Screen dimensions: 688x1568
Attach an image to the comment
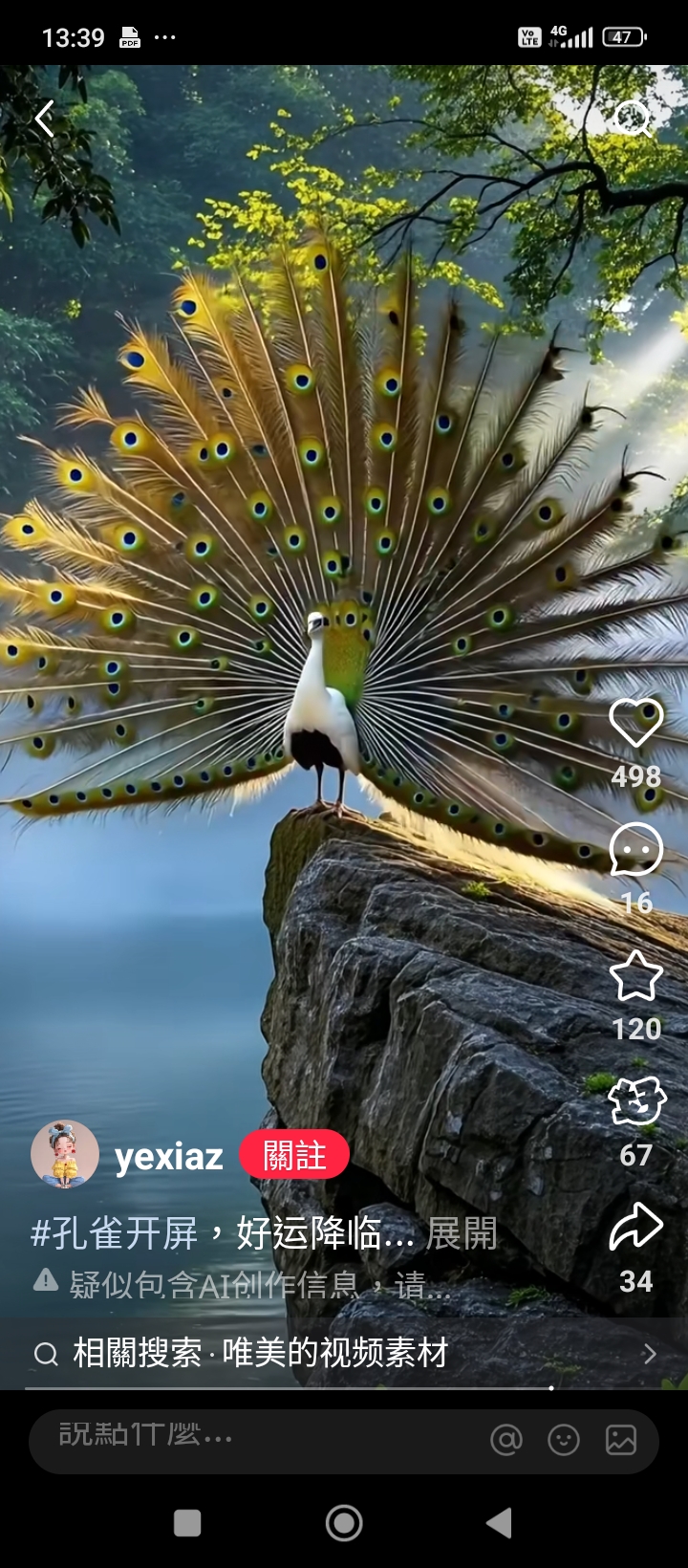coord(621,1440)
